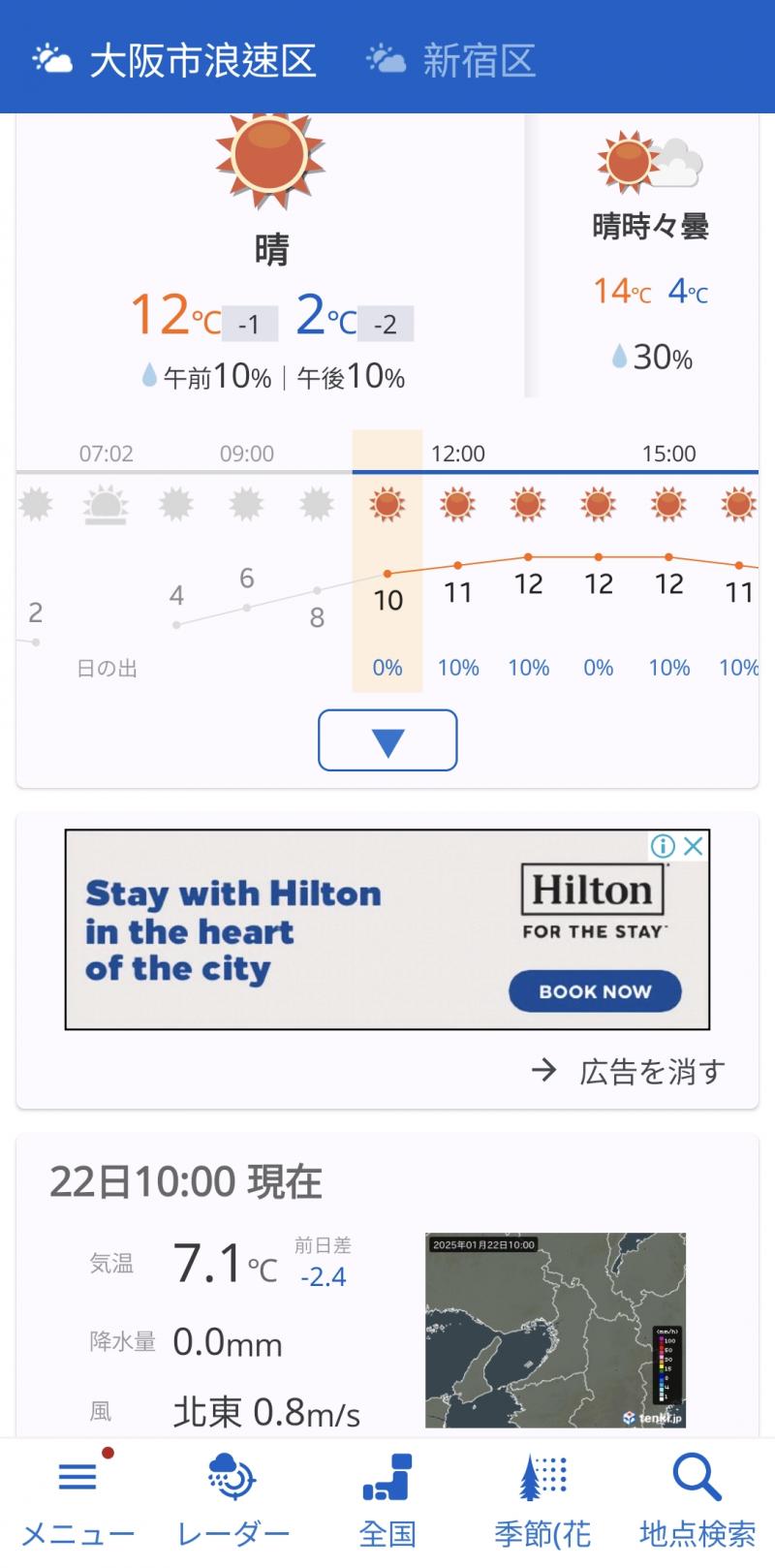
Task: Go to the レーダー tab
Action: (x=232, y=1500)
